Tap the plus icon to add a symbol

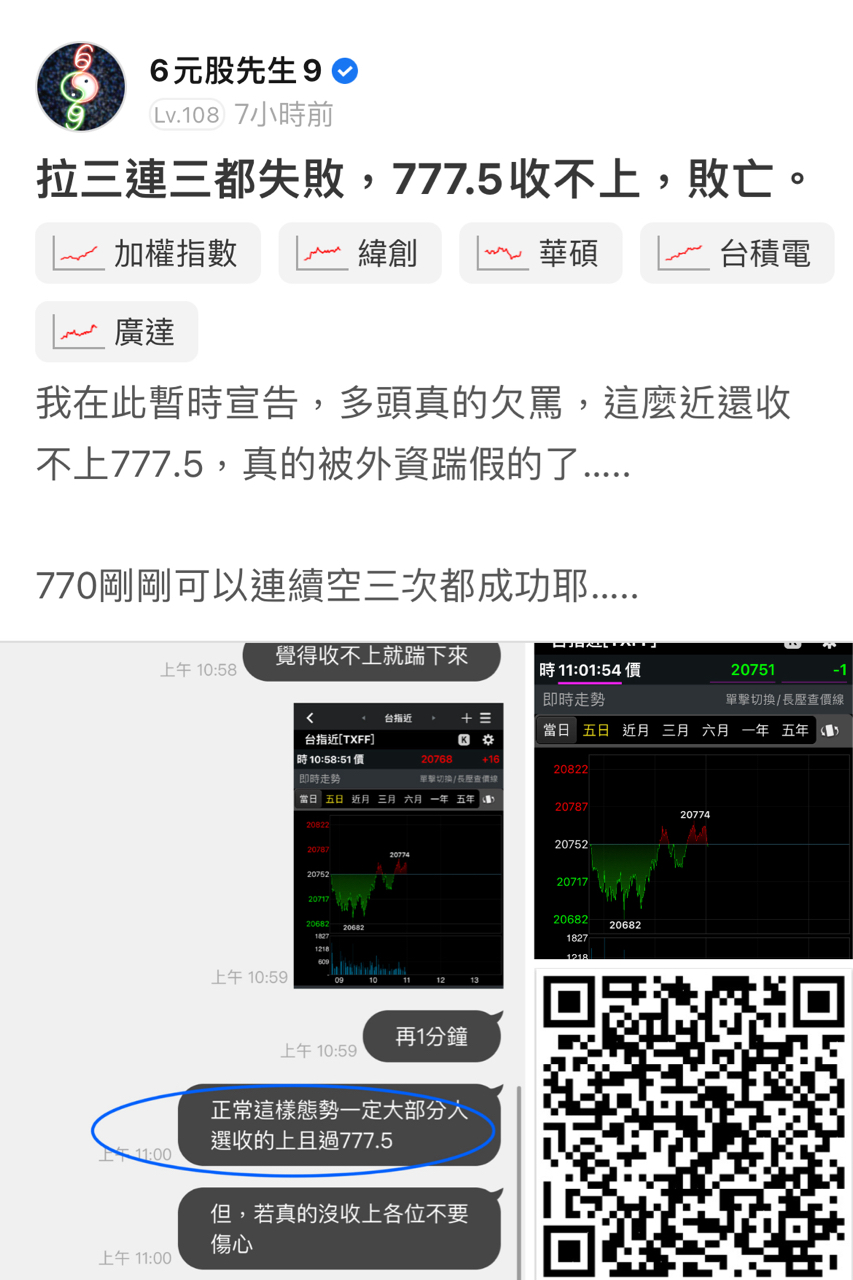467,718
